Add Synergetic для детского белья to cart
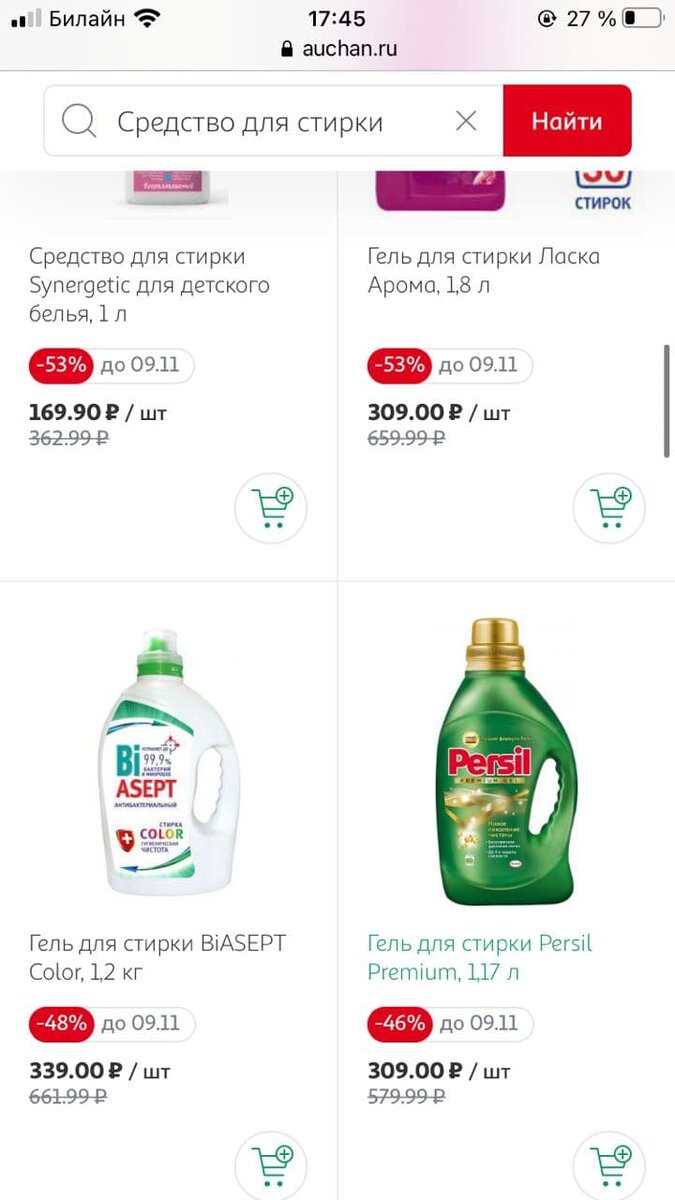The width and height of the screenshot is (675, 1200). (x=271, y=509)
